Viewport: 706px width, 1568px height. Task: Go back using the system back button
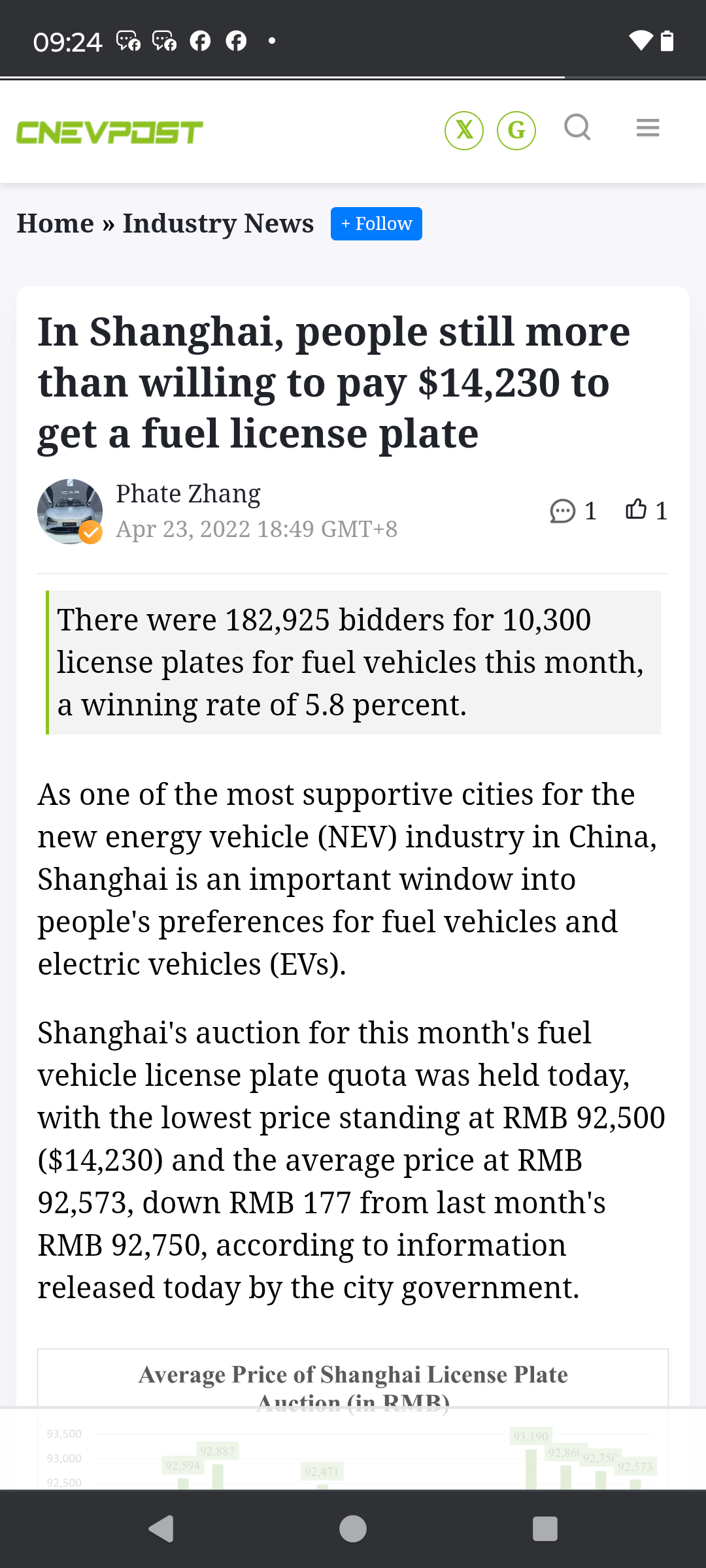pos(161,1529)
